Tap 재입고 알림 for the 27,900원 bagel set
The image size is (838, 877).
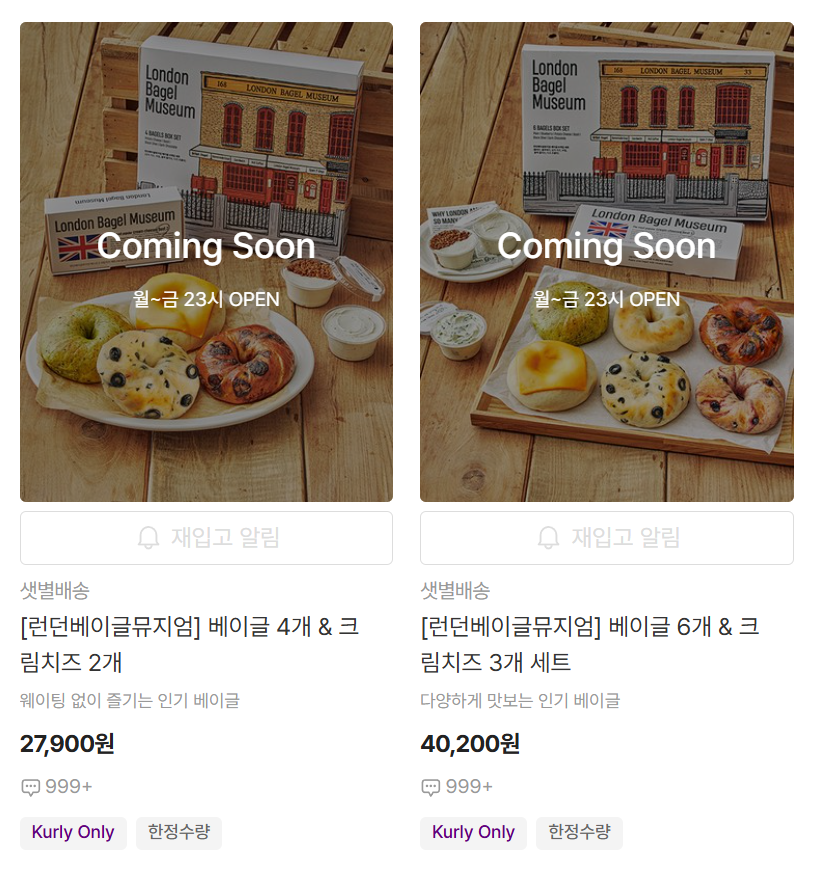[x=206, y=538]
